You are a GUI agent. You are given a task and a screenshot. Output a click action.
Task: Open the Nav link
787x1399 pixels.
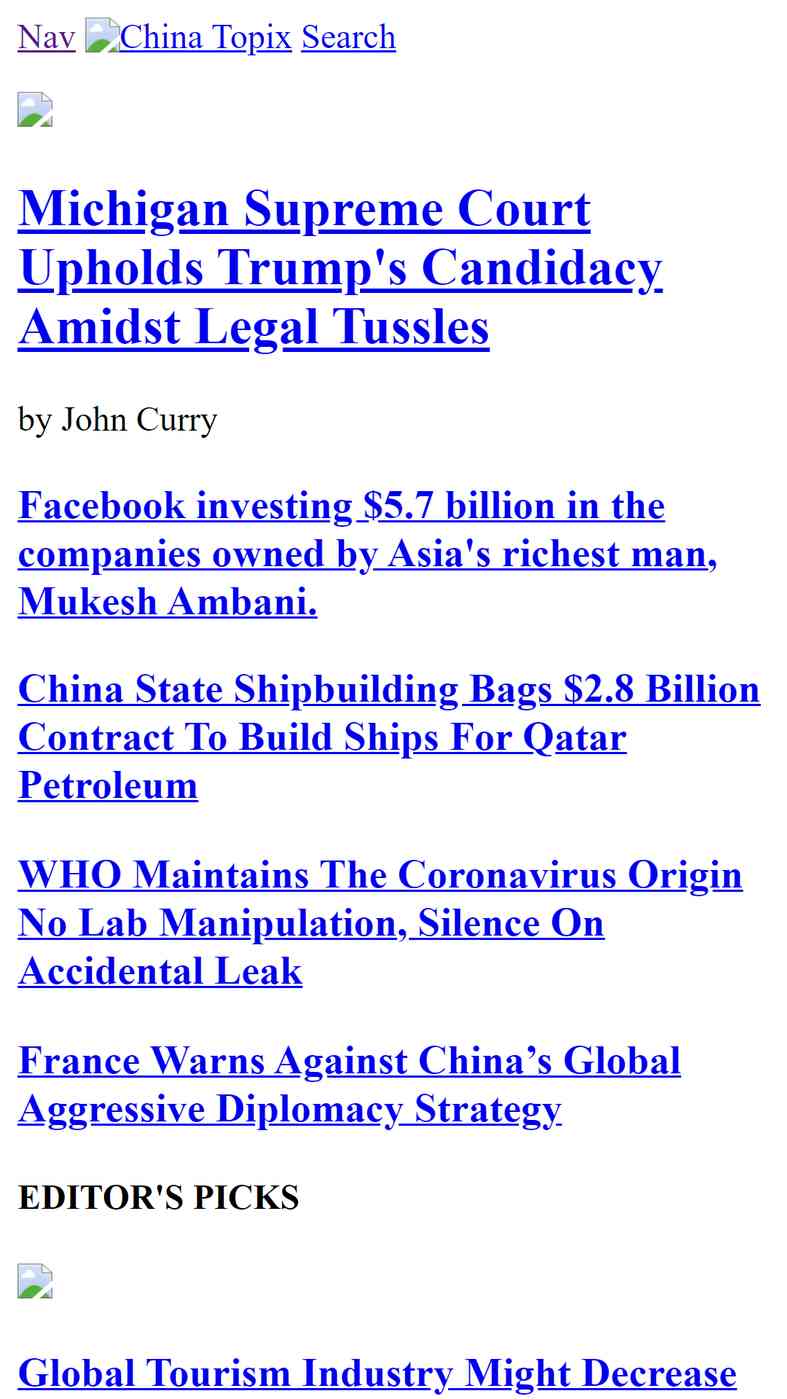[46, 37]
